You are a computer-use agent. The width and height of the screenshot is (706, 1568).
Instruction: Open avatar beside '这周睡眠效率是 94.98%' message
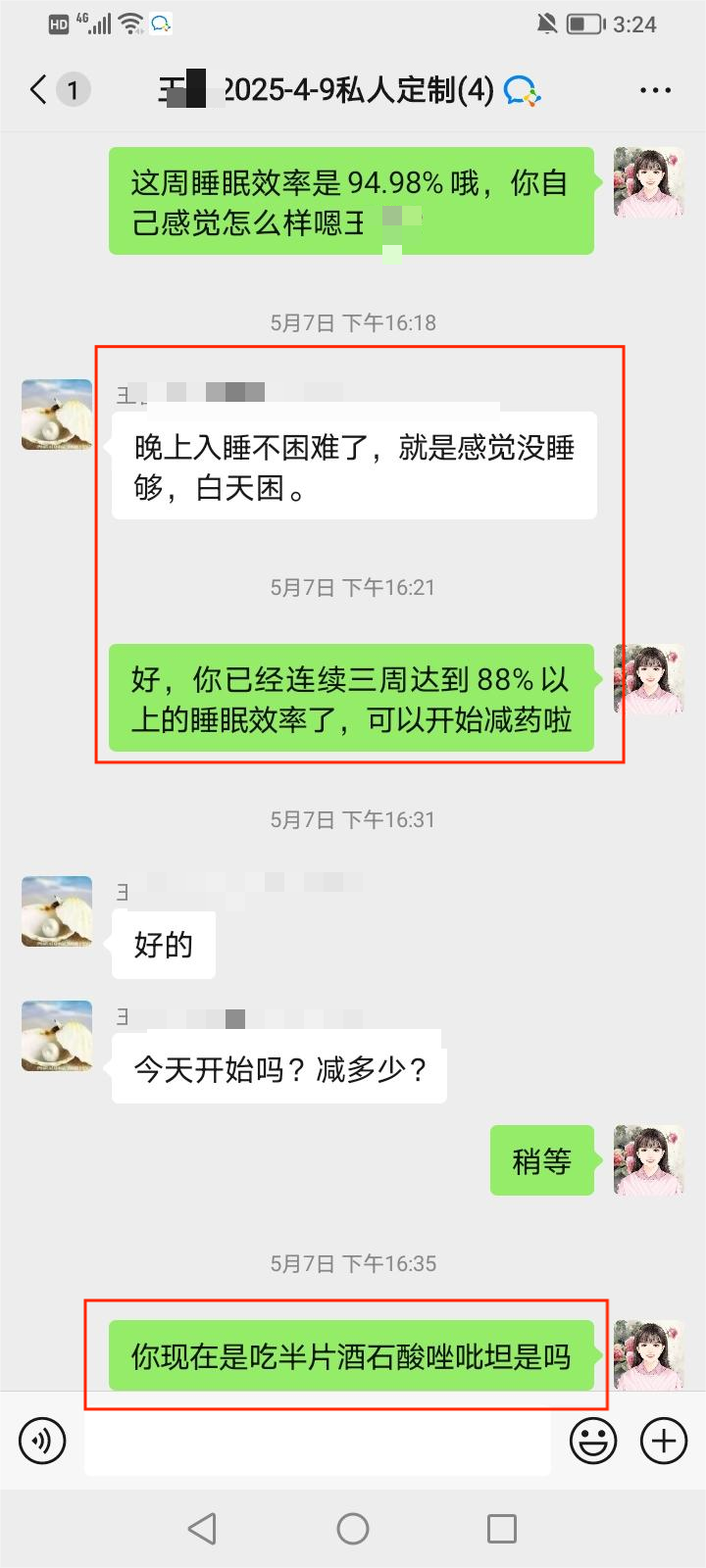(648, 182)
